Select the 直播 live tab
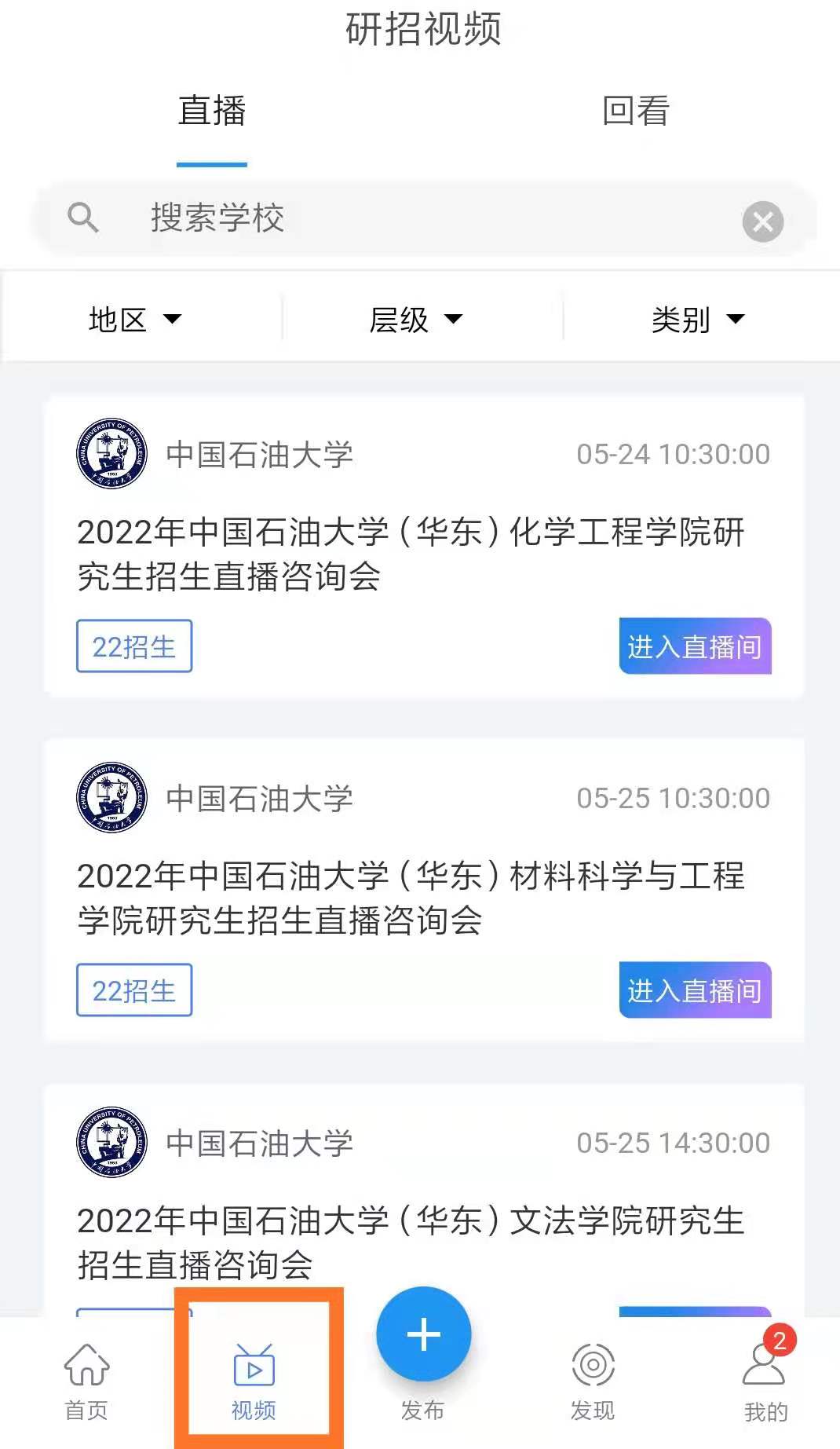The image size is (840, 1449). tap(212, 112)
